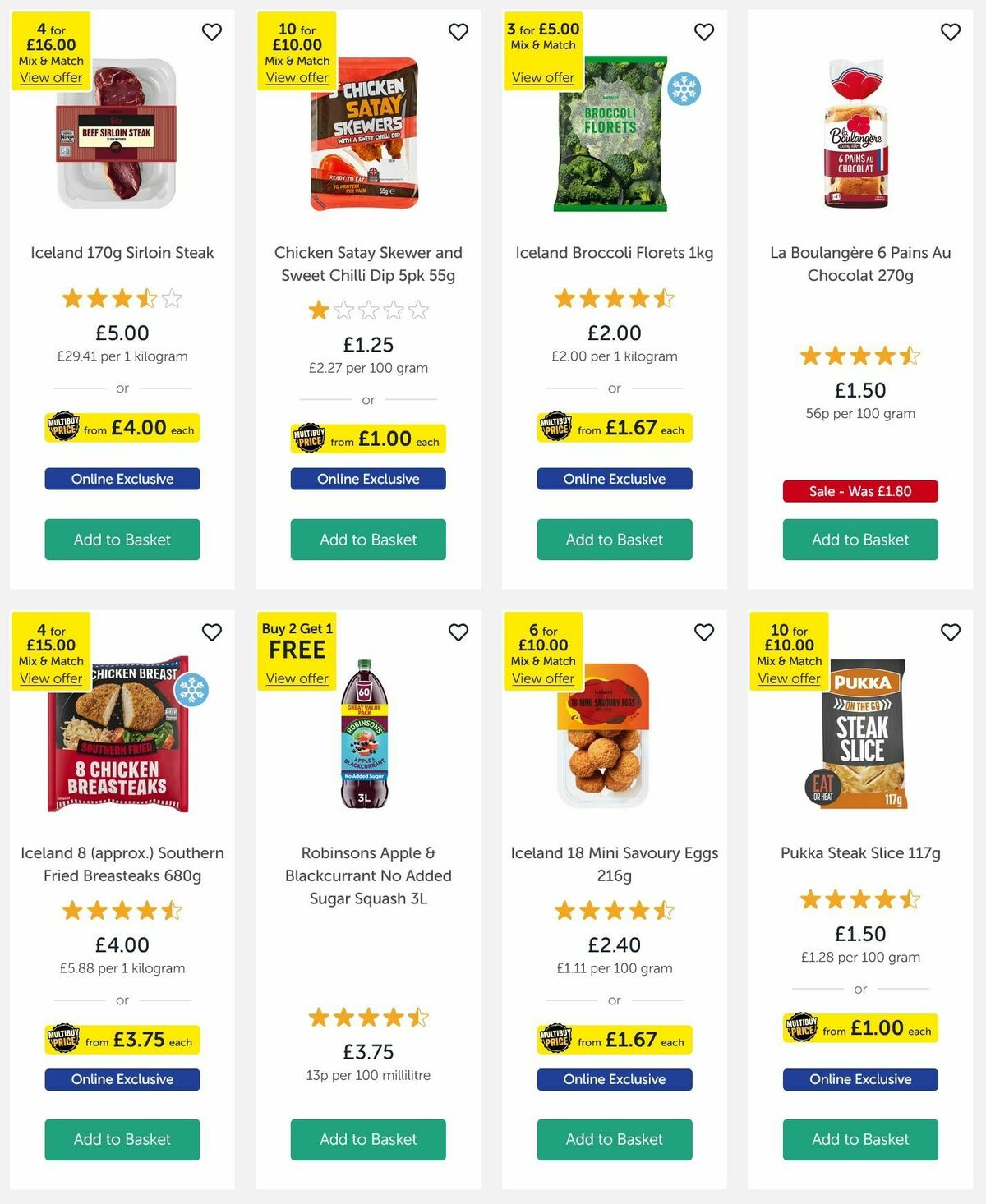Click the Sale - Was £1.80 banner
The height and width of the screenshot is (1204, 986).
coord(860,491)
